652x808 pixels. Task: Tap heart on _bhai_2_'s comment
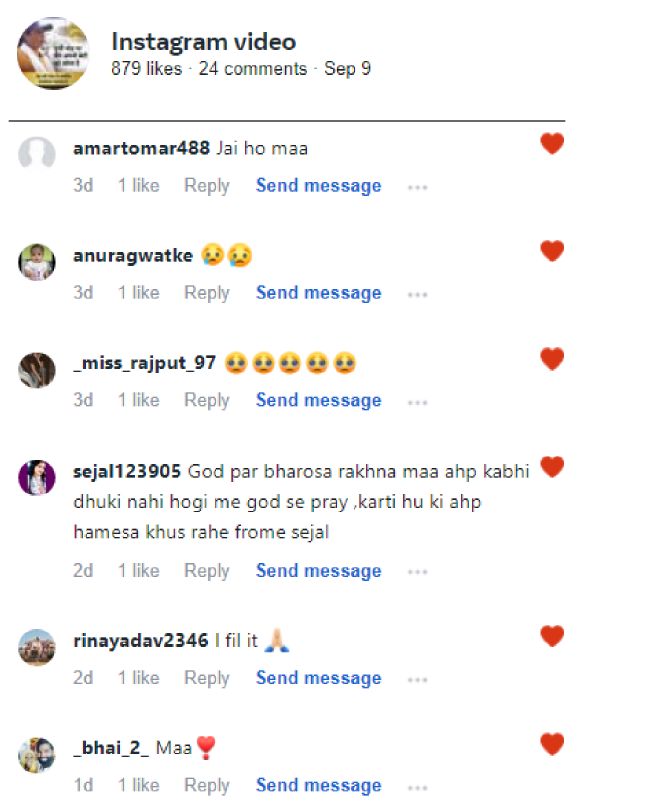click(551, 744)
